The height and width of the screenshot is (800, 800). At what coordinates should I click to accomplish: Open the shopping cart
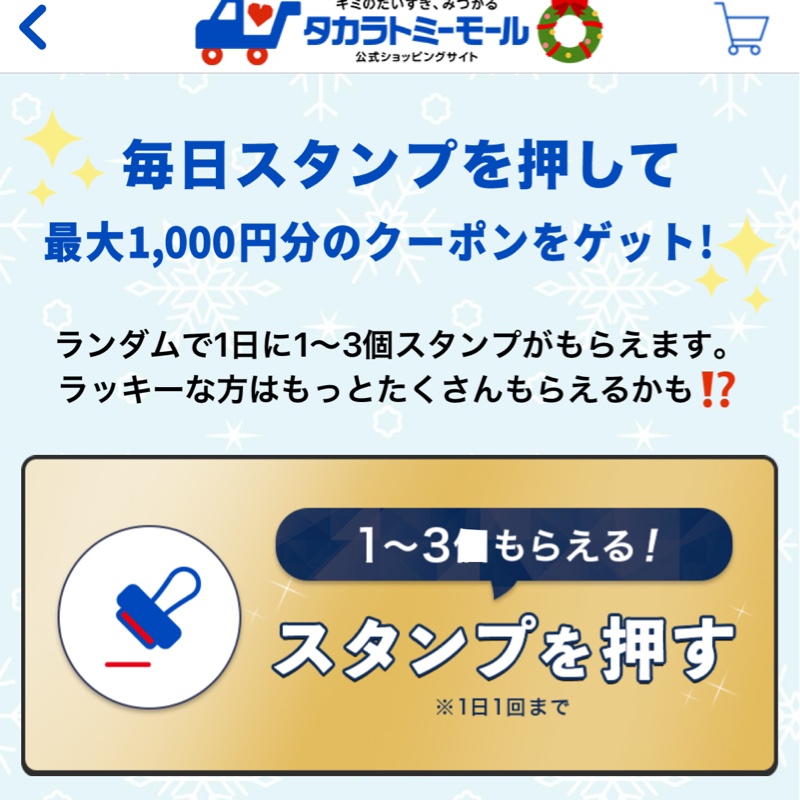click(741, 28)
